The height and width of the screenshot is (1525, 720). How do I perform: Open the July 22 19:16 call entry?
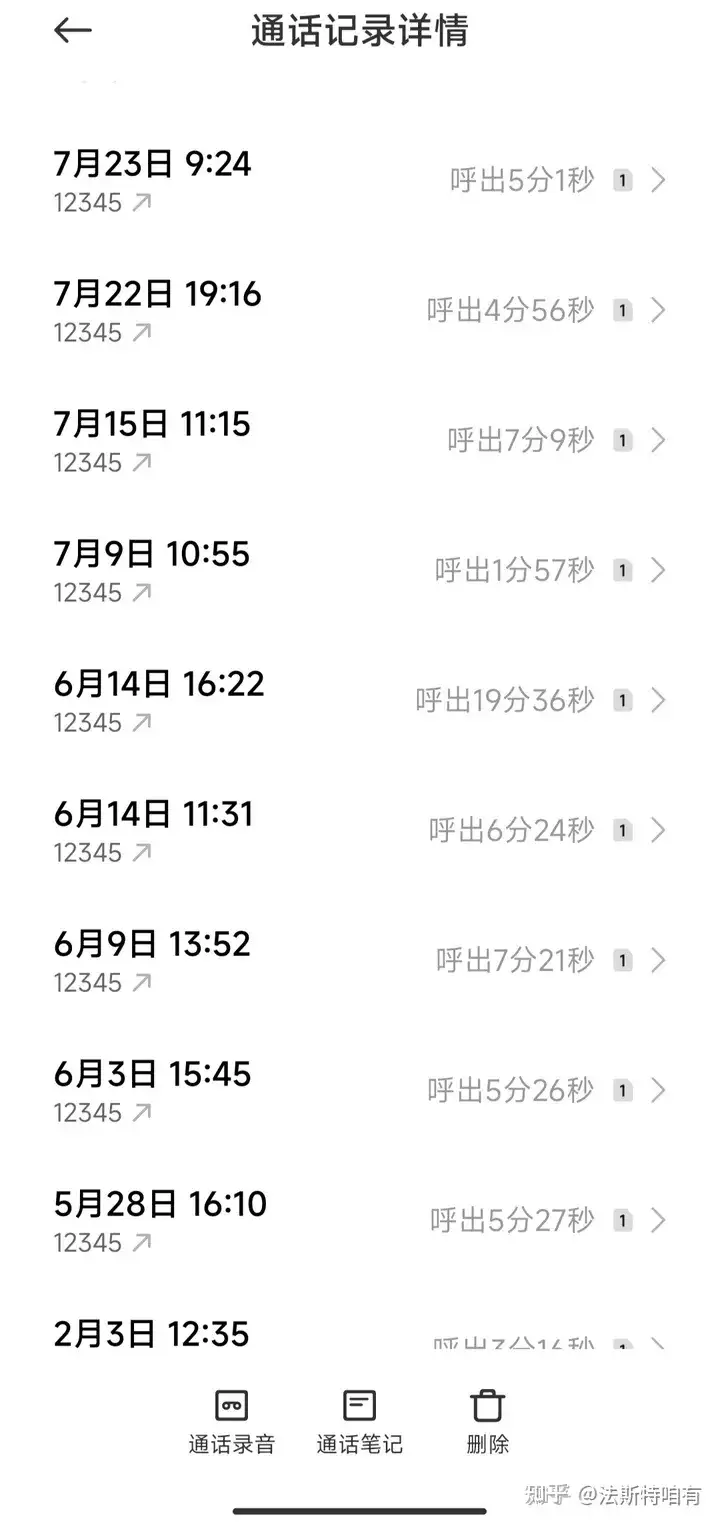[x=360, y=311]
